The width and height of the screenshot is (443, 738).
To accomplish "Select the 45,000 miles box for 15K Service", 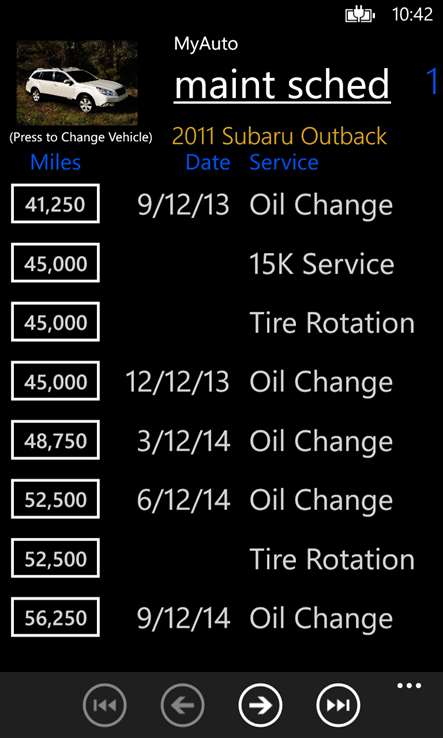I will point(55,263).
